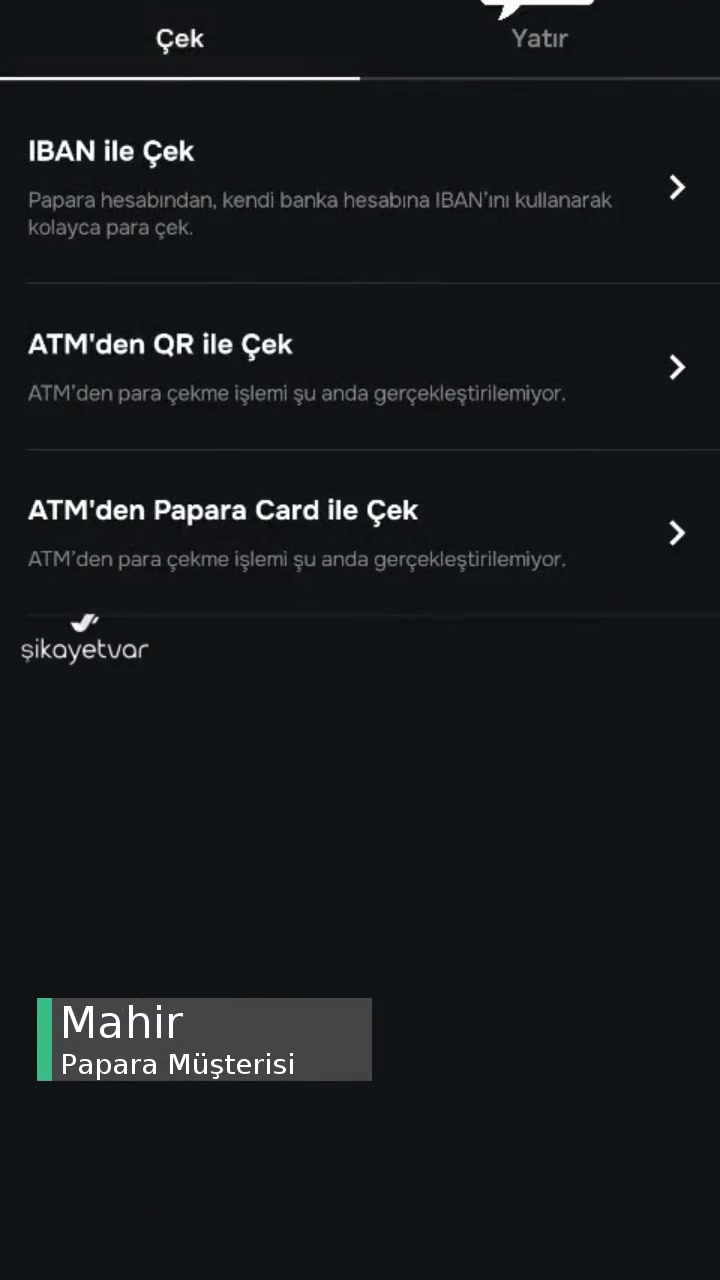Open ATM'den Papara Card ile Çek
This screenshot has width=720, height=1280.
[358, 533]
